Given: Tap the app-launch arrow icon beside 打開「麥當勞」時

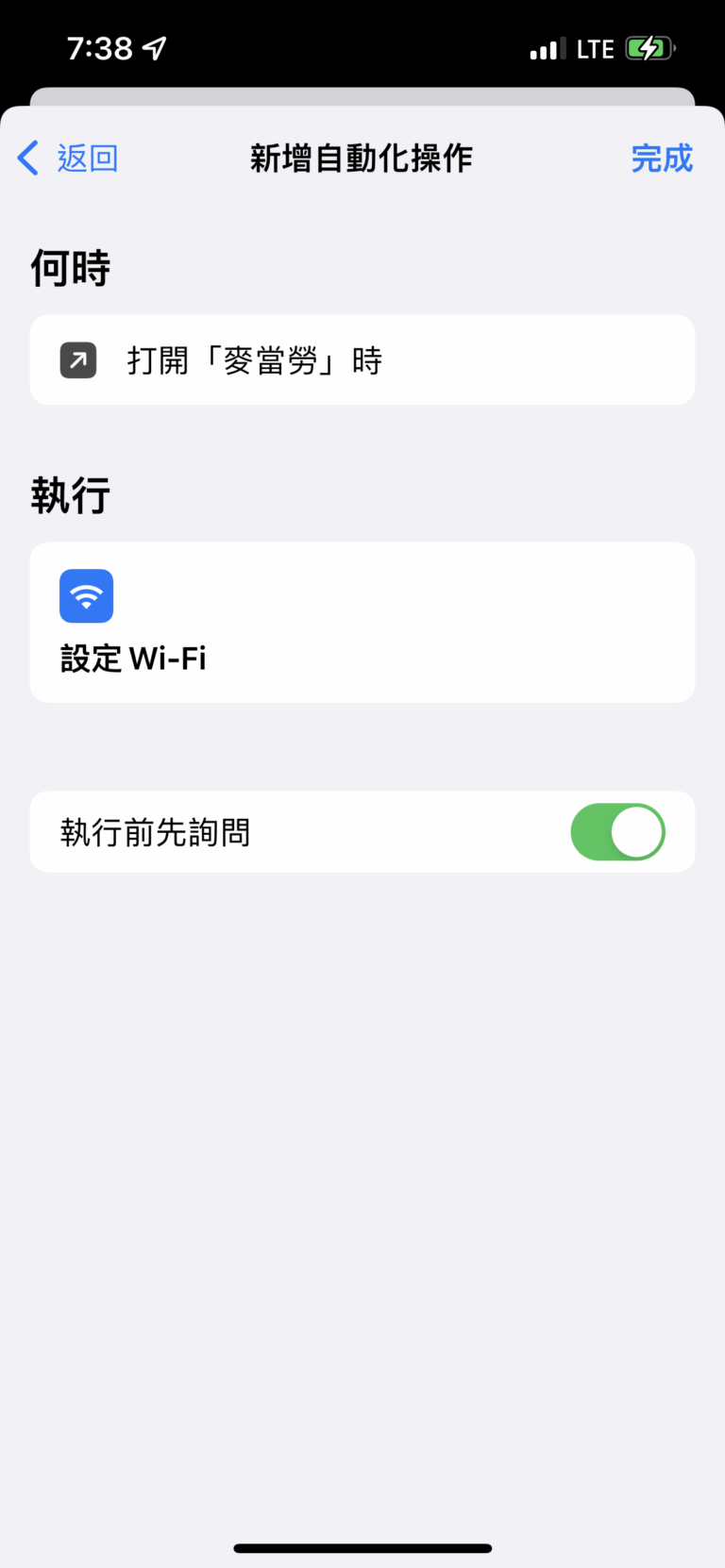Looking at the screenshot, I should coord(77,359).
